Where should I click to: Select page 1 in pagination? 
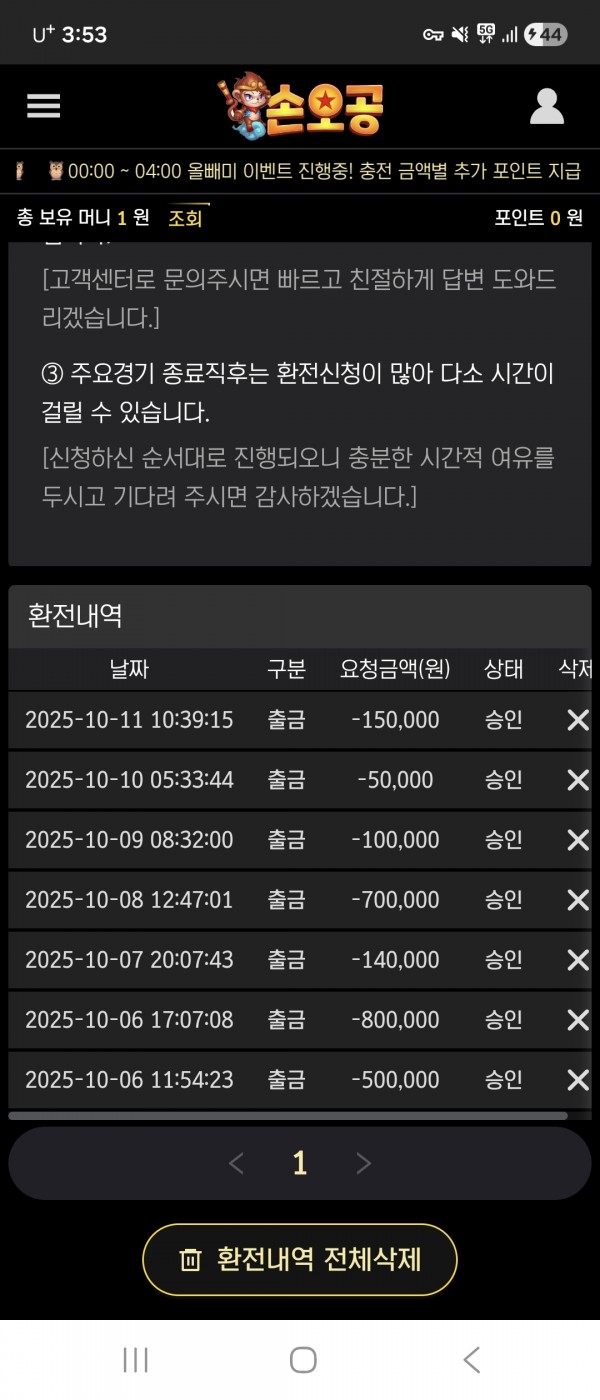tap(299, 1163)
